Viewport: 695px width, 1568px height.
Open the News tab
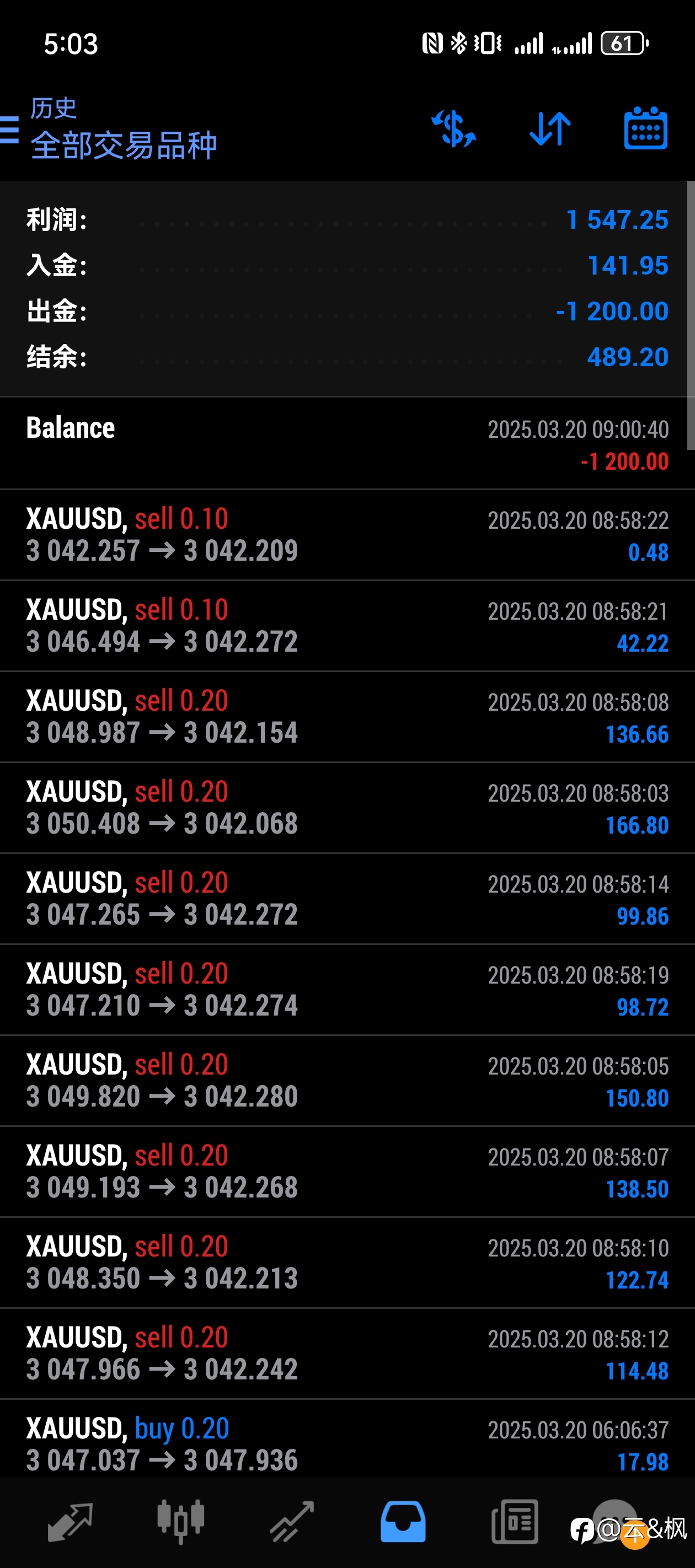[515, 1522]
